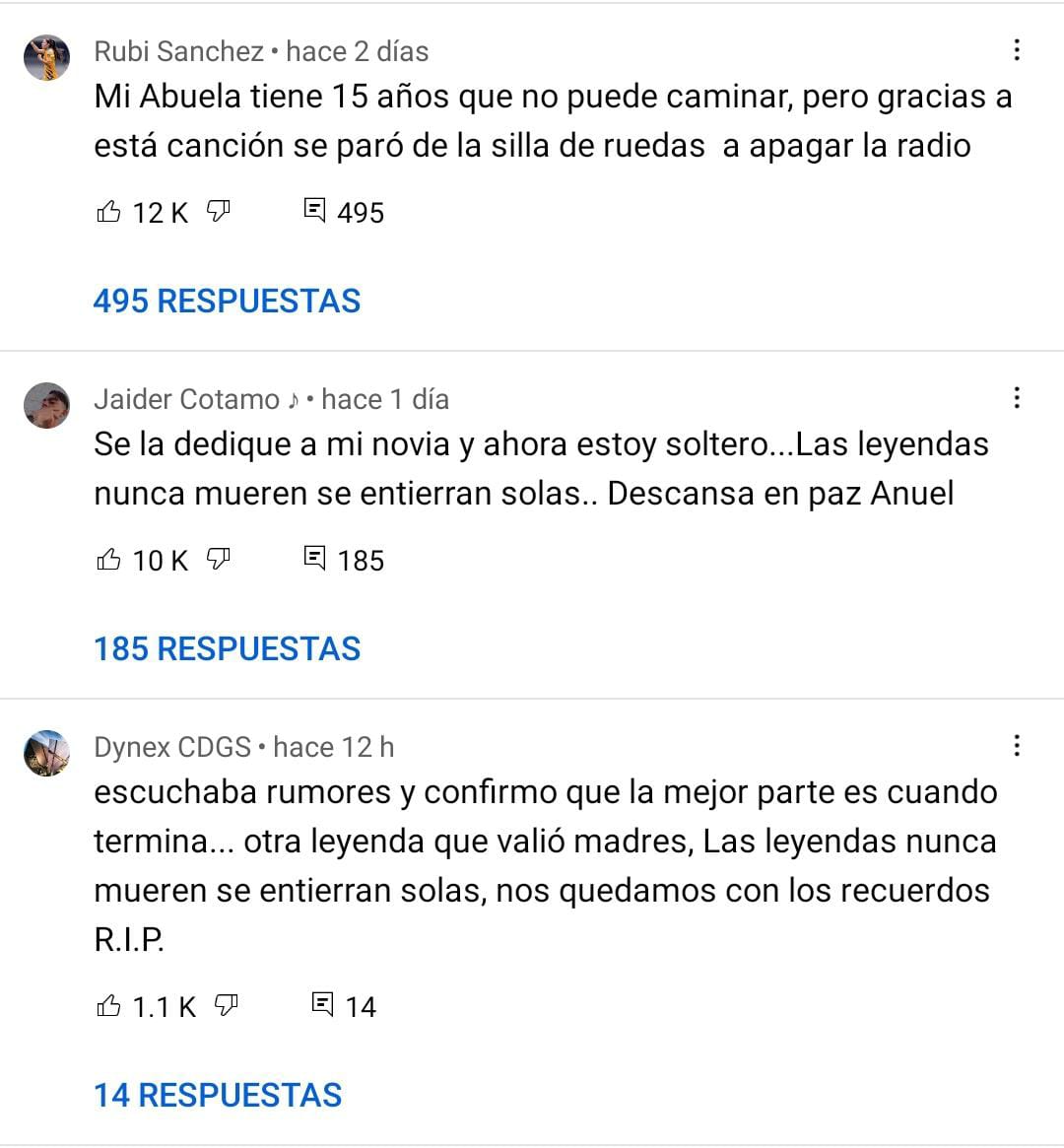Like Dynex CDGS's comment
The height and width of the screenshot is (1148, 1064).
[109, 1005]
